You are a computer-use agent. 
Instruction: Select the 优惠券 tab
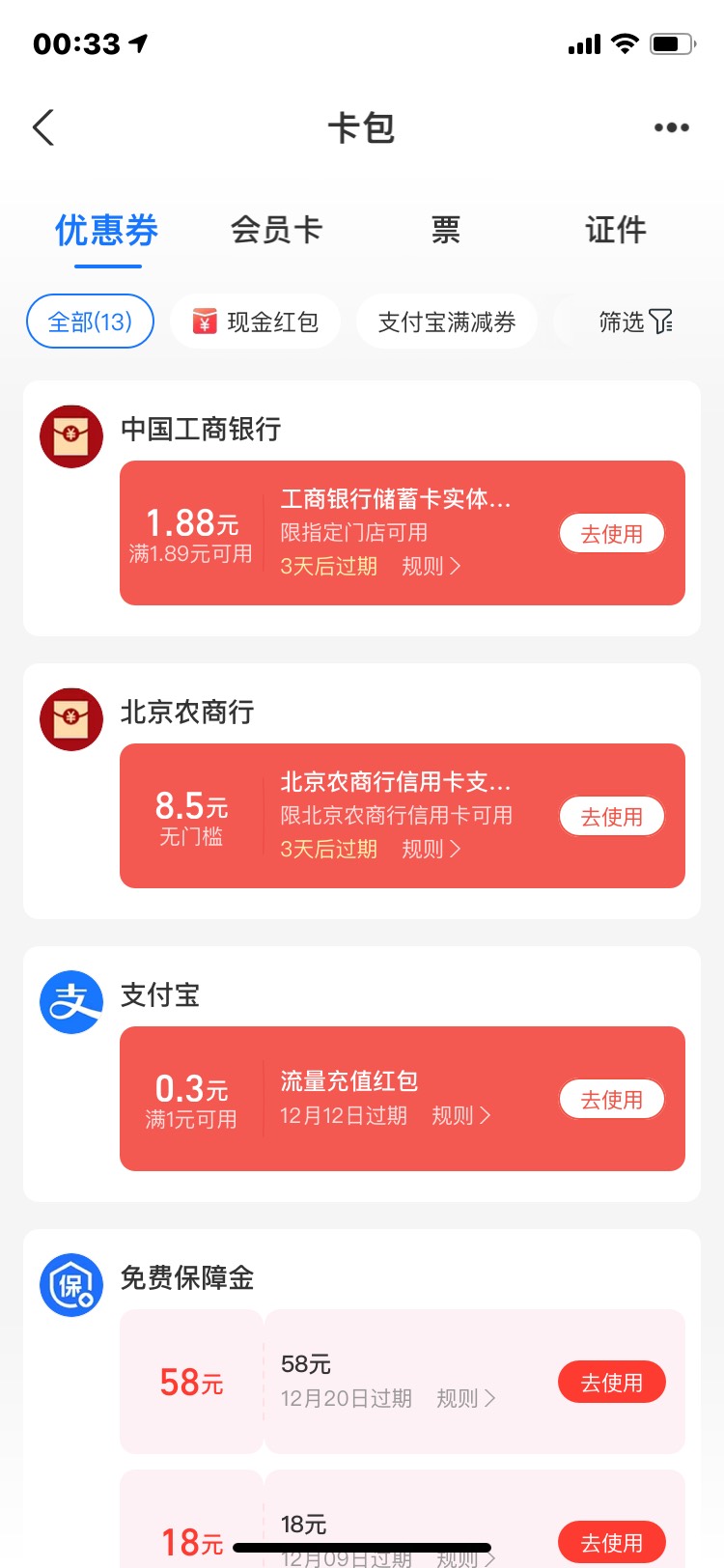(106, 230)
